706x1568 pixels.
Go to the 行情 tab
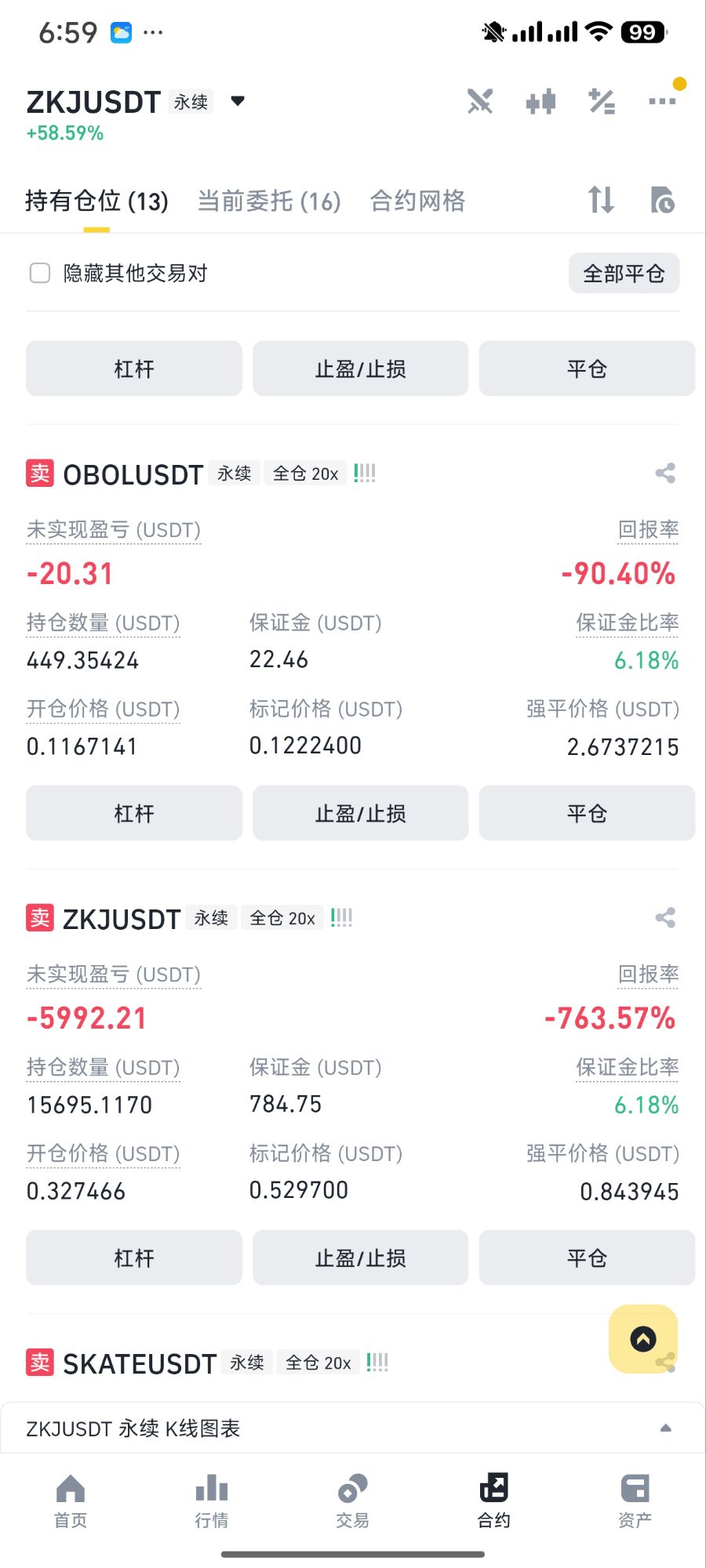212,1501
